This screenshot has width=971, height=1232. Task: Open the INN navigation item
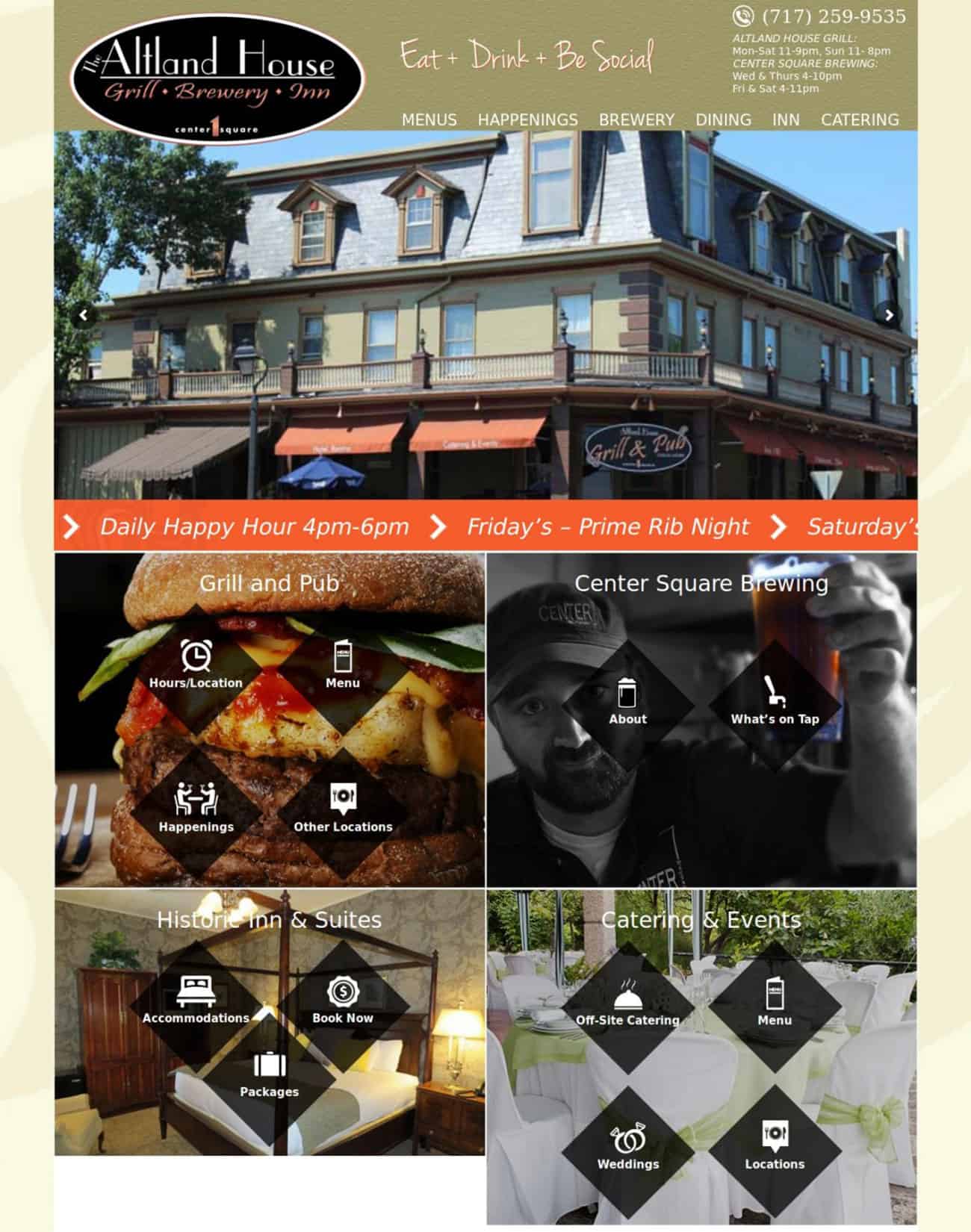tap(786, 119)
